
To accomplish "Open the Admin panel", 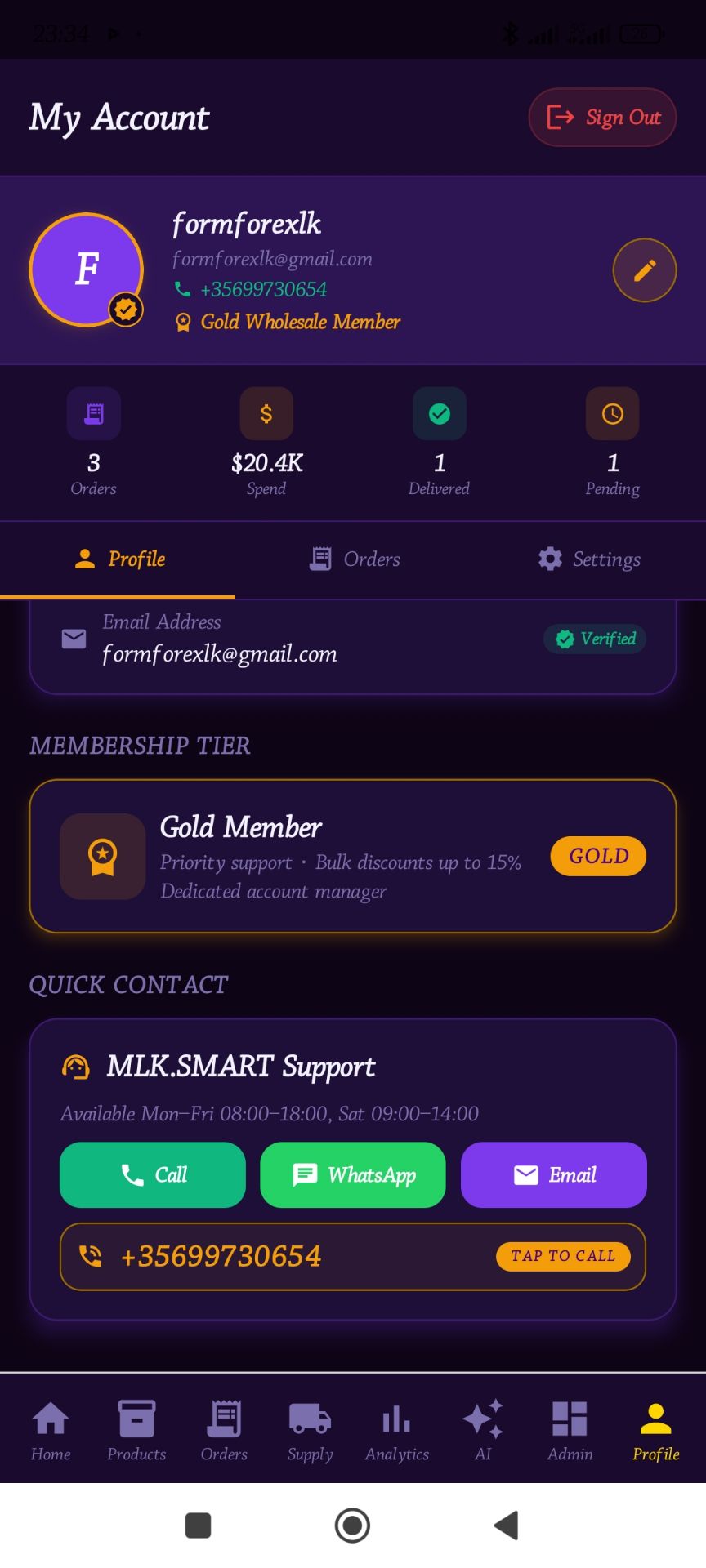I will 570,1431.
